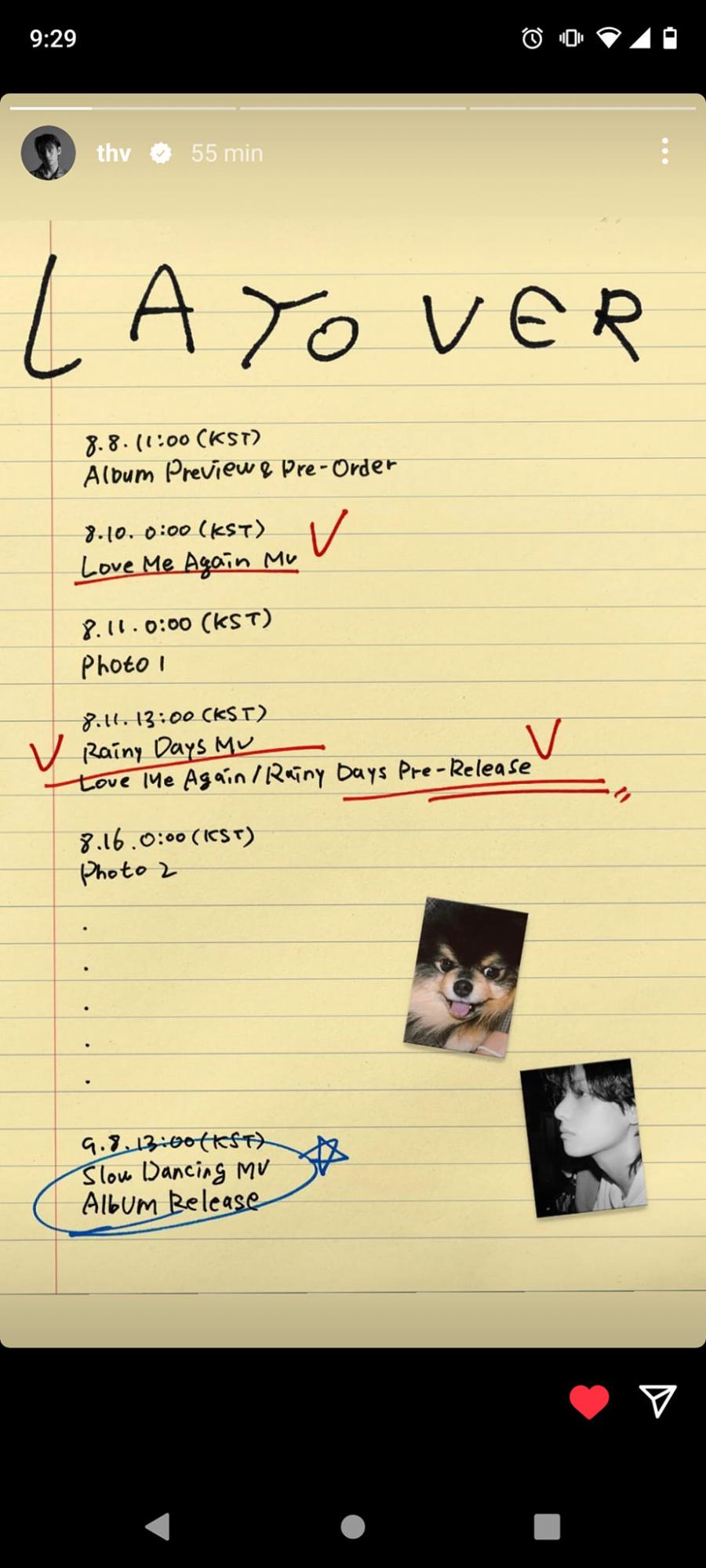Open the story options menu
The height and width of the screenshot is (1568, 706).
click(664, 151)
